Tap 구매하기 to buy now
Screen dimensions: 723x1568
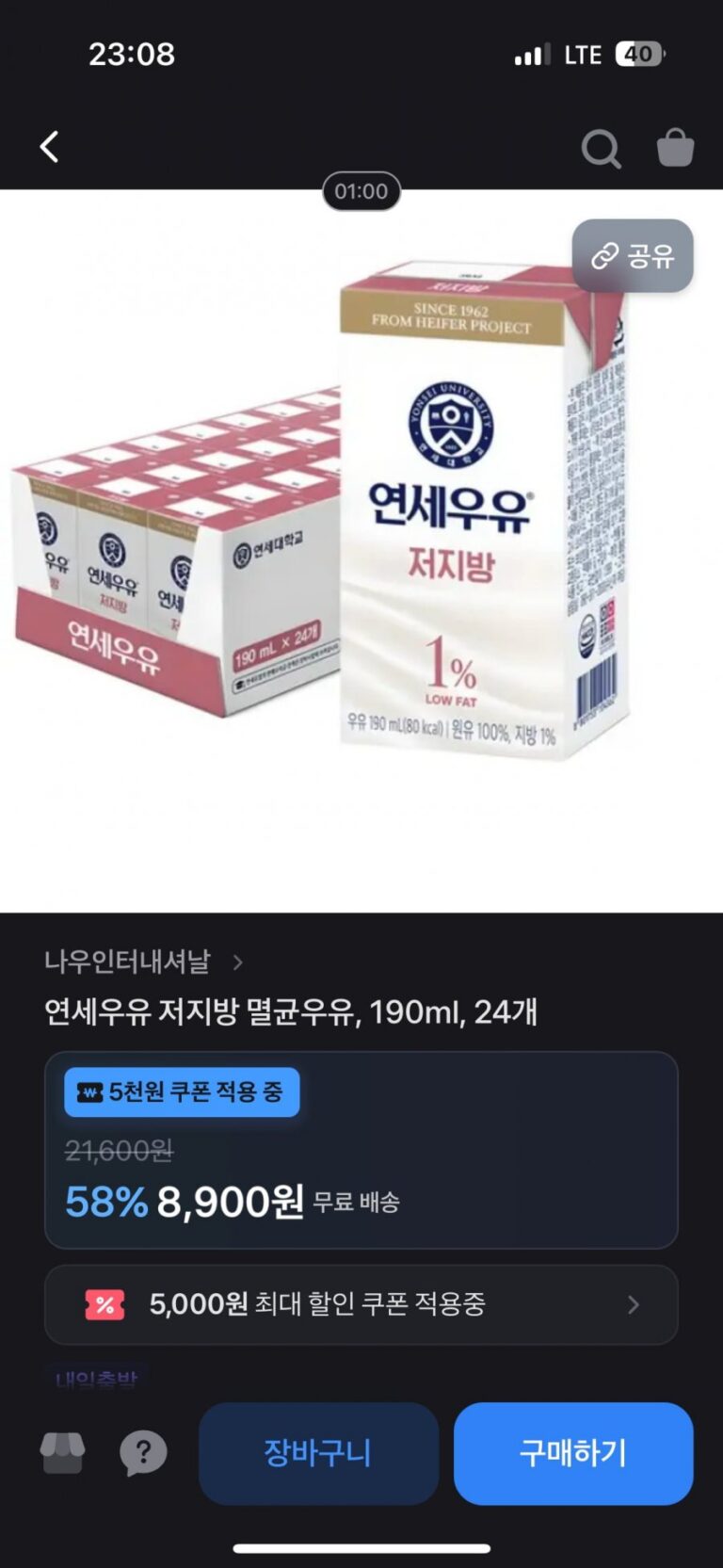click(x=573, y=1453)
